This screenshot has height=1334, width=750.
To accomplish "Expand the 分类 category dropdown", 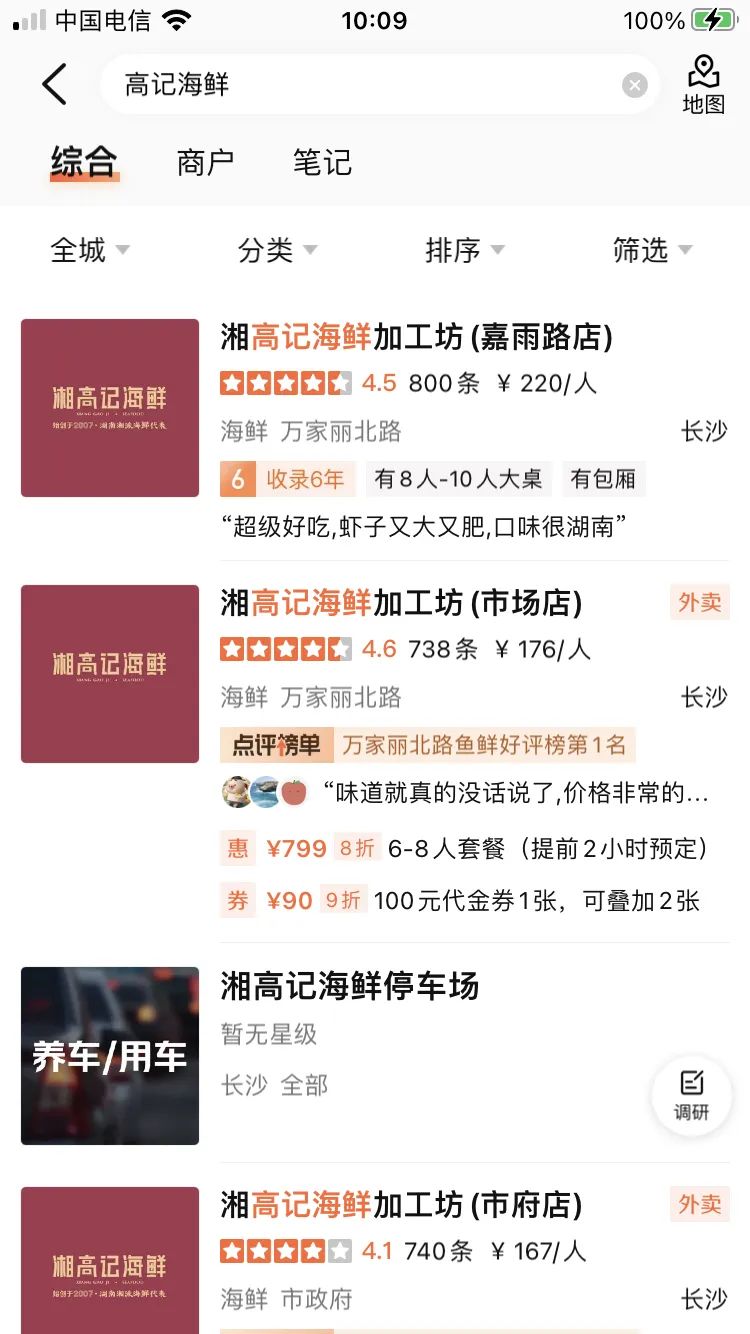I will tap(277, 250).
